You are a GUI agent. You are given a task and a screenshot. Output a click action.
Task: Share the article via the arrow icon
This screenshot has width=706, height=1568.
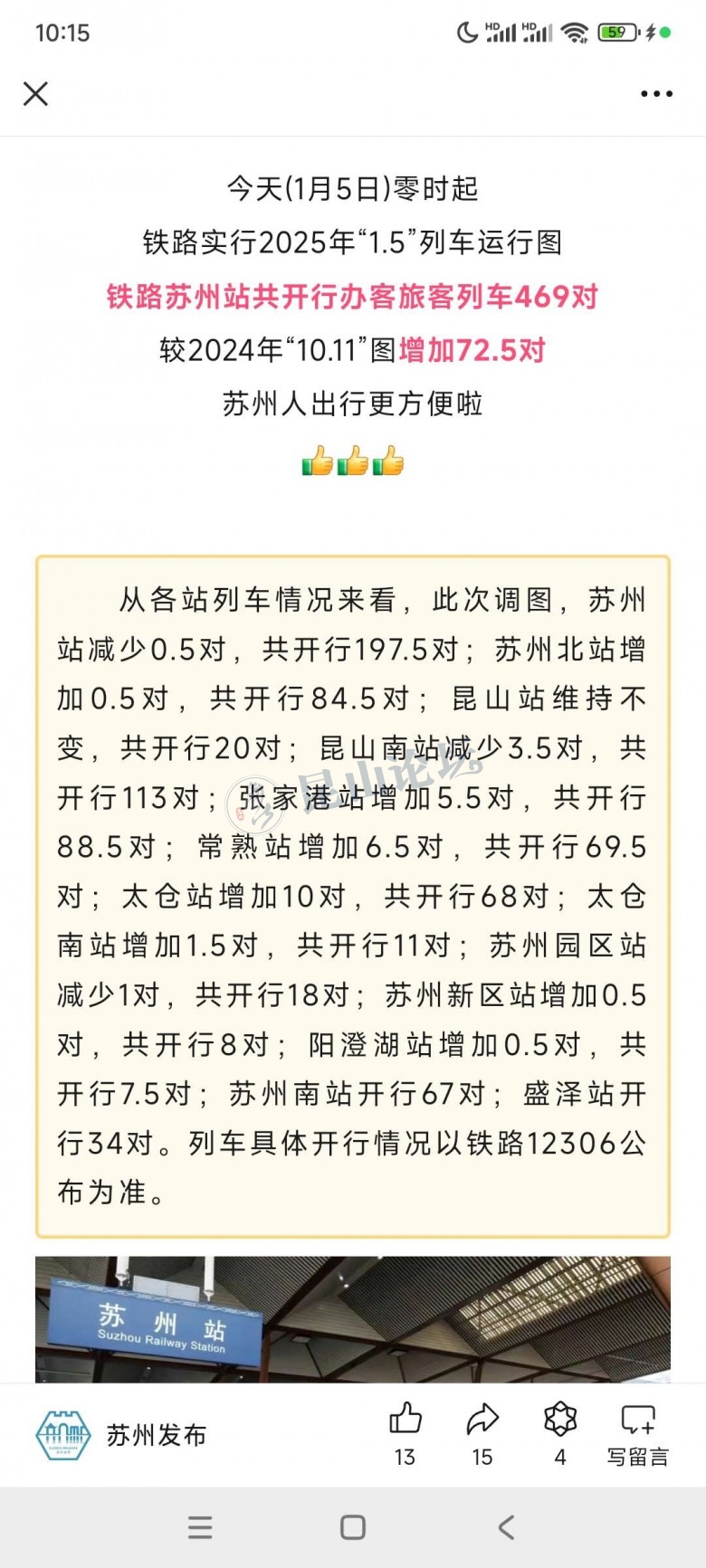point(482,1421)
